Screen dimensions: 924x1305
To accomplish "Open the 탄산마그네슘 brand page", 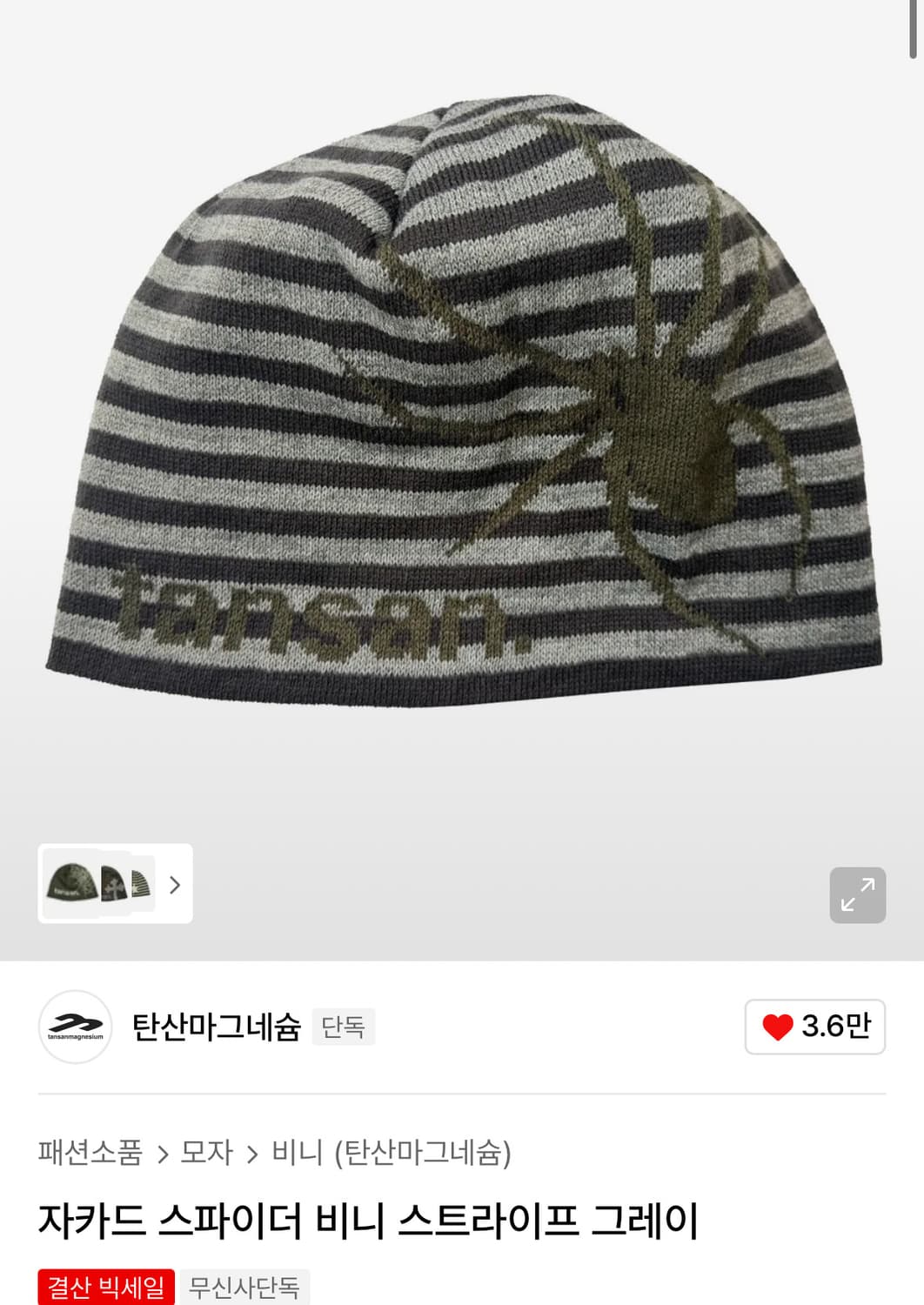I will (x=216, y=1028).
